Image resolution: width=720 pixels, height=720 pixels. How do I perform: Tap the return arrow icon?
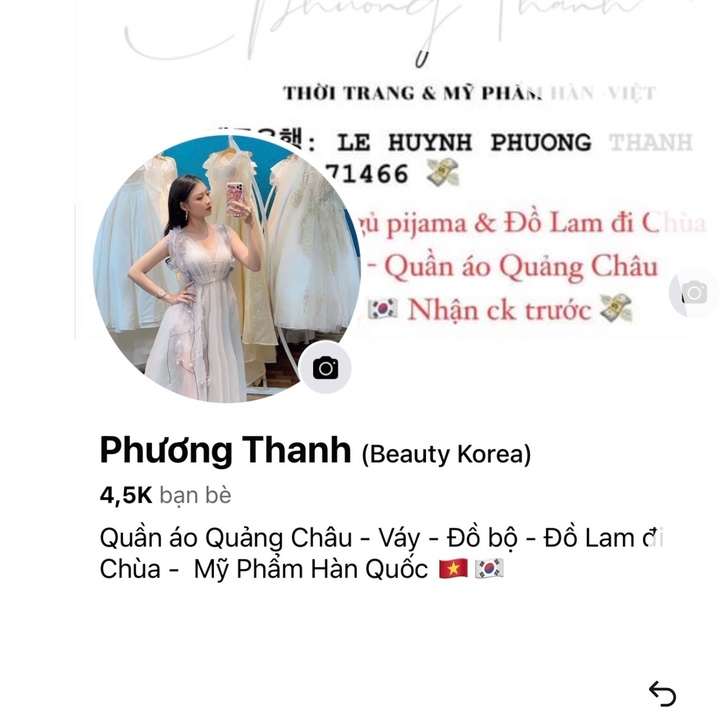point(662,693)
